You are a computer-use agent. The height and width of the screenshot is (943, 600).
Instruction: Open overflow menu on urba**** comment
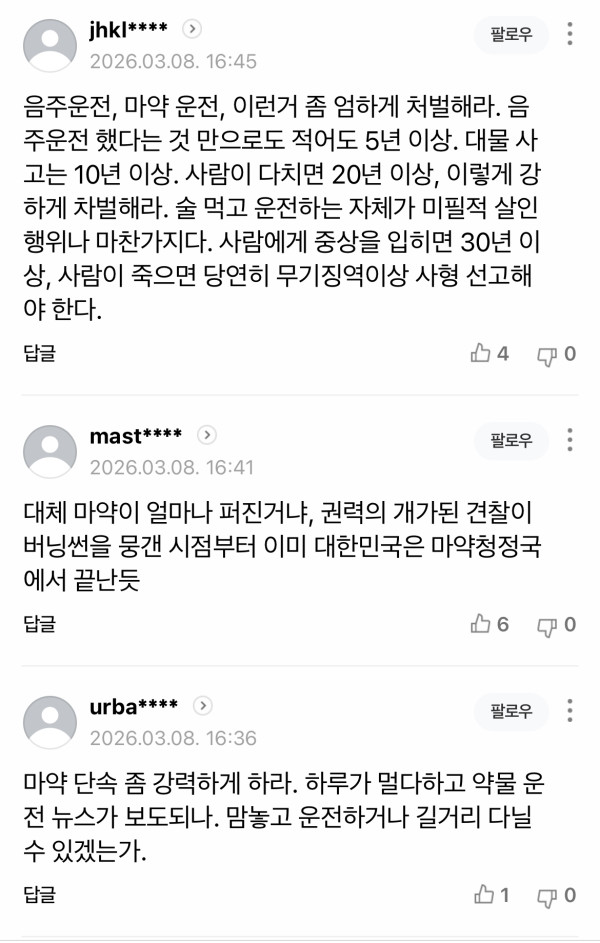[570, 712]
